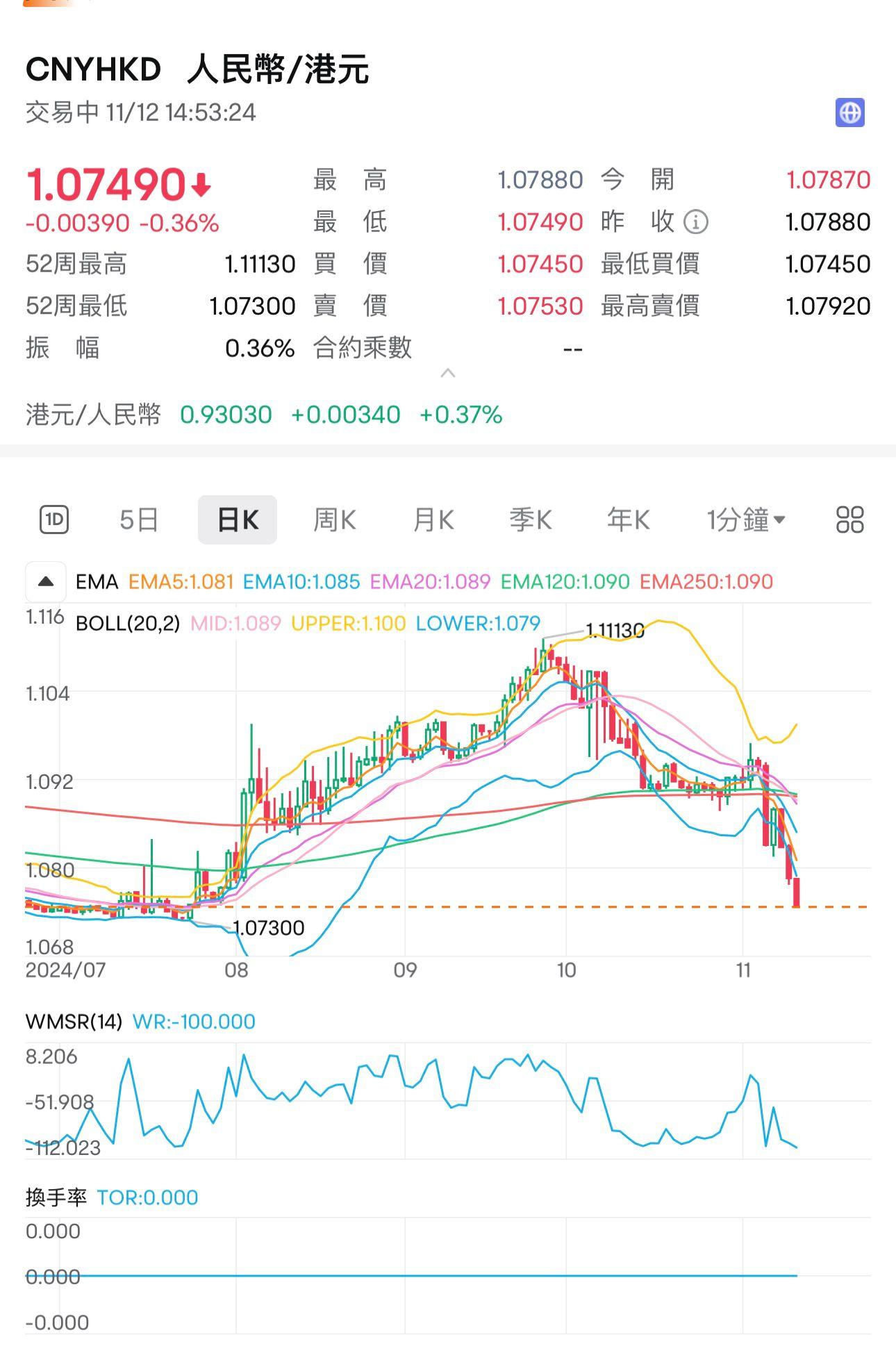The width and height of the screenshot is (896, 1346).
Task: Switch to the 周K weekly tab
Action: pyautogui.click(x=335, y=520)
